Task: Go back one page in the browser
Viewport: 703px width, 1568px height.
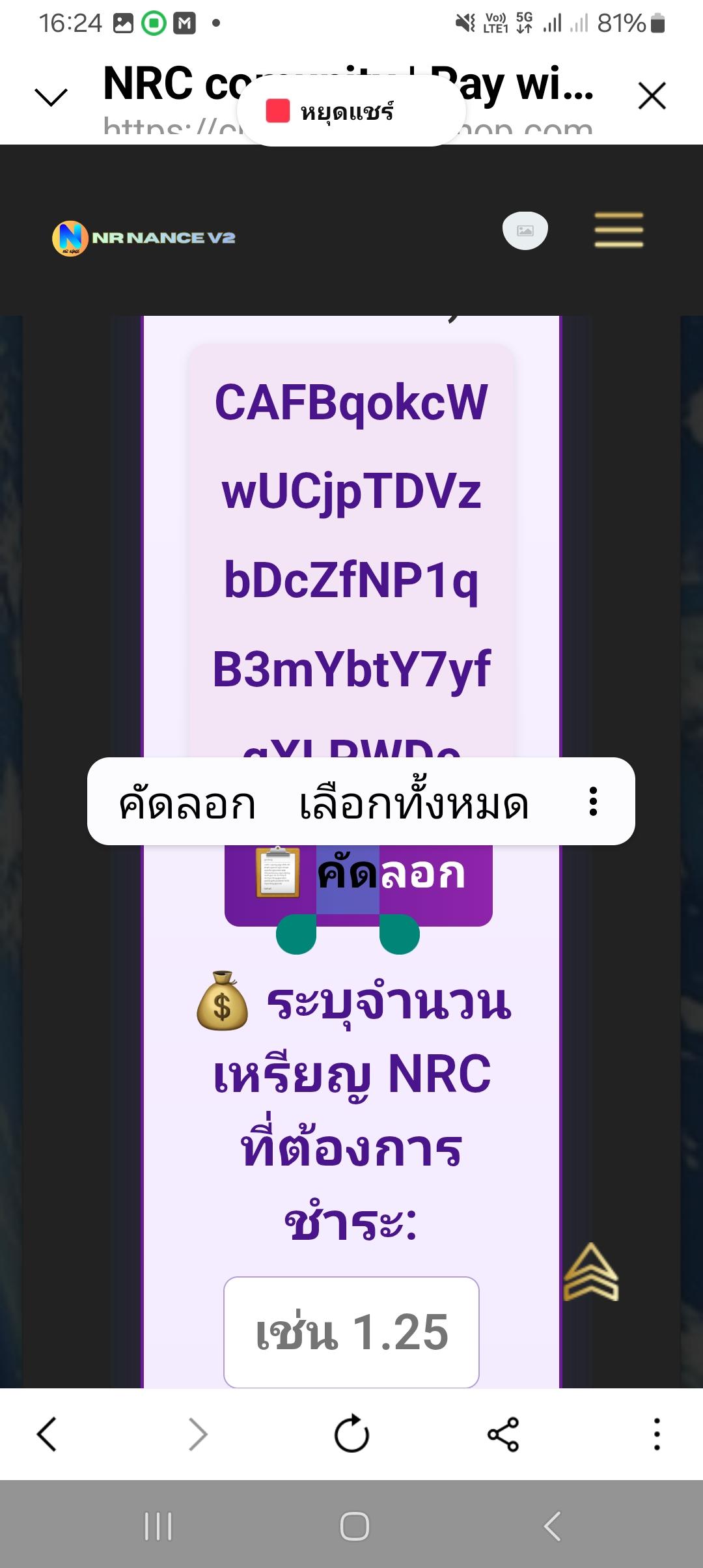Action: tap(47, 1434)
